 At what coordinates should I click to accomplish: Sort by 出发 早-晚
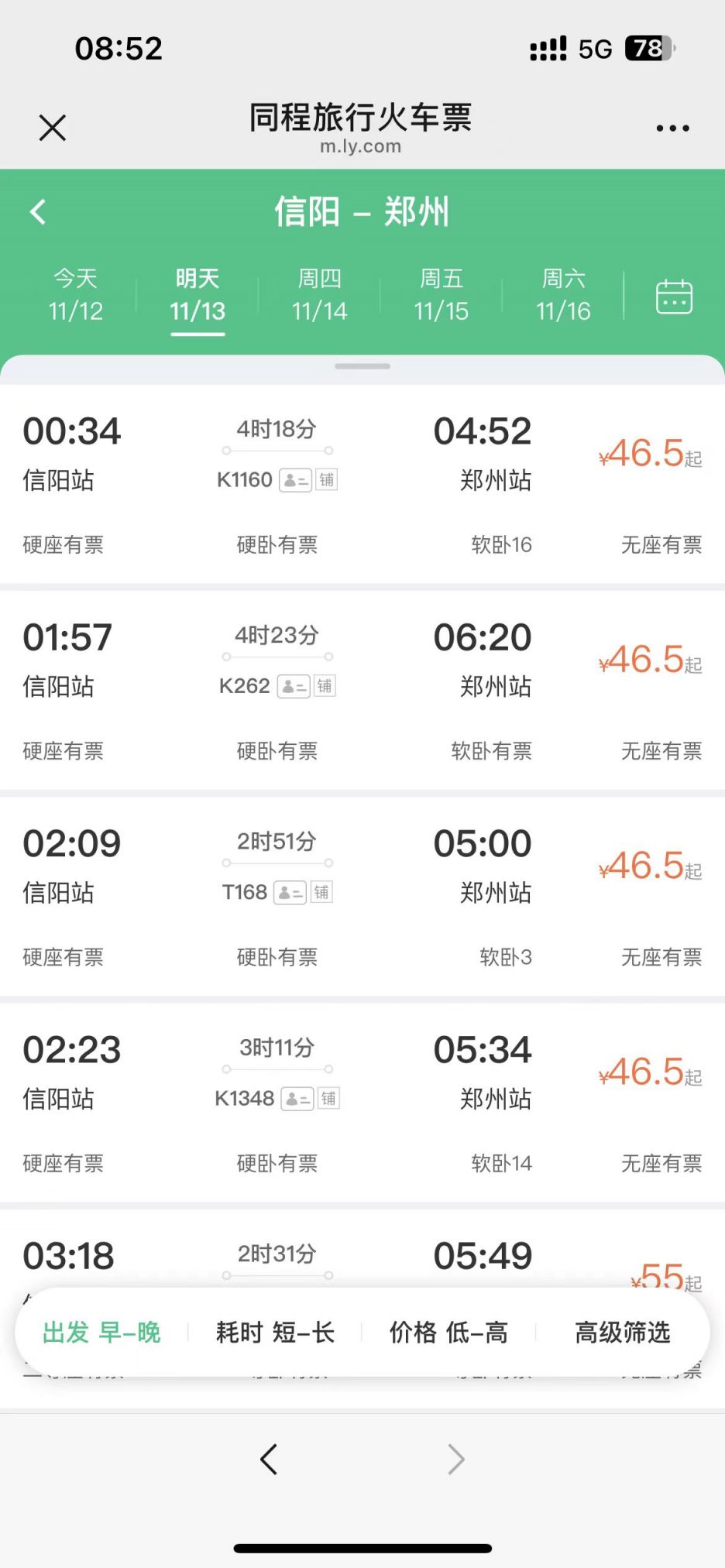101,1333
